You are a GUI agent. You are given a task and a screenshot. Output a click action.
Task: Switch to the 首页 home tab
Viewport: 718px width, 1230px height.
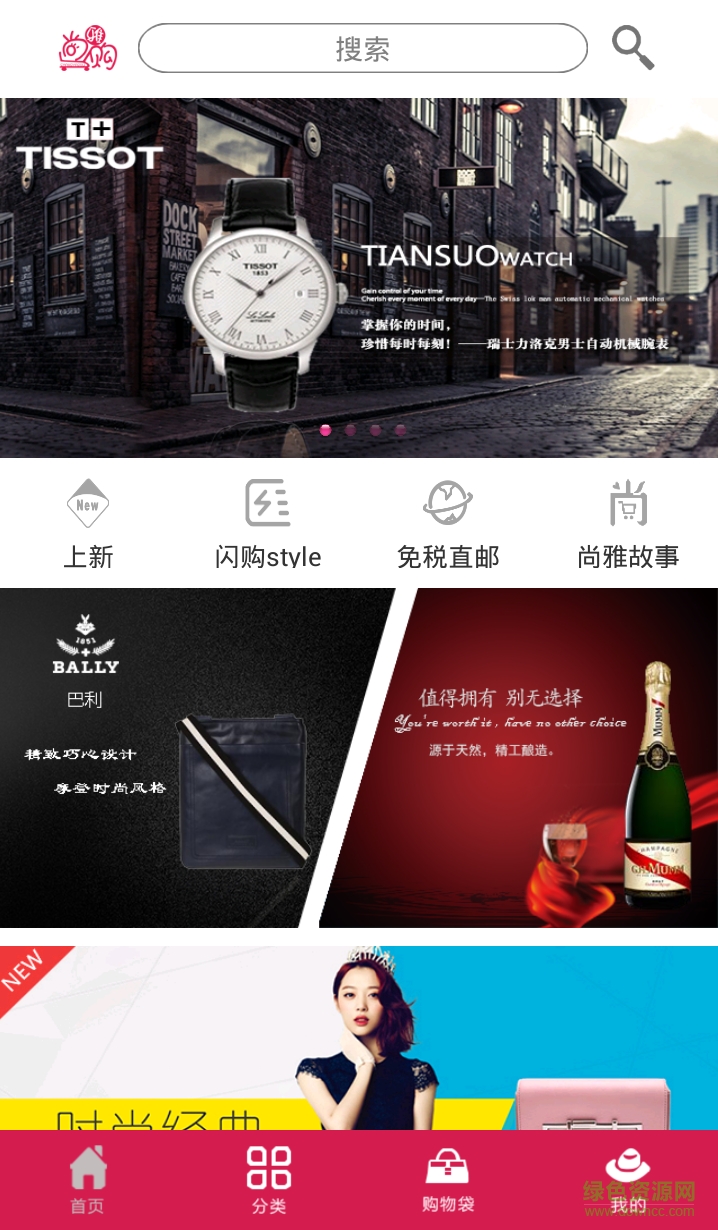point(88,1180)
